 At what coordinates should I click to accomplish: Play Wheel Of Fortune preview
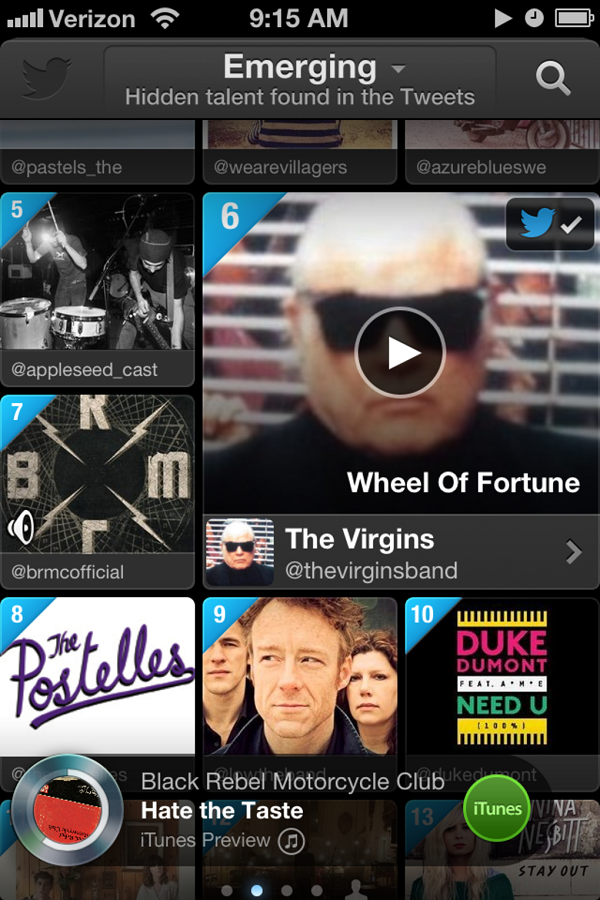(400, 352)
